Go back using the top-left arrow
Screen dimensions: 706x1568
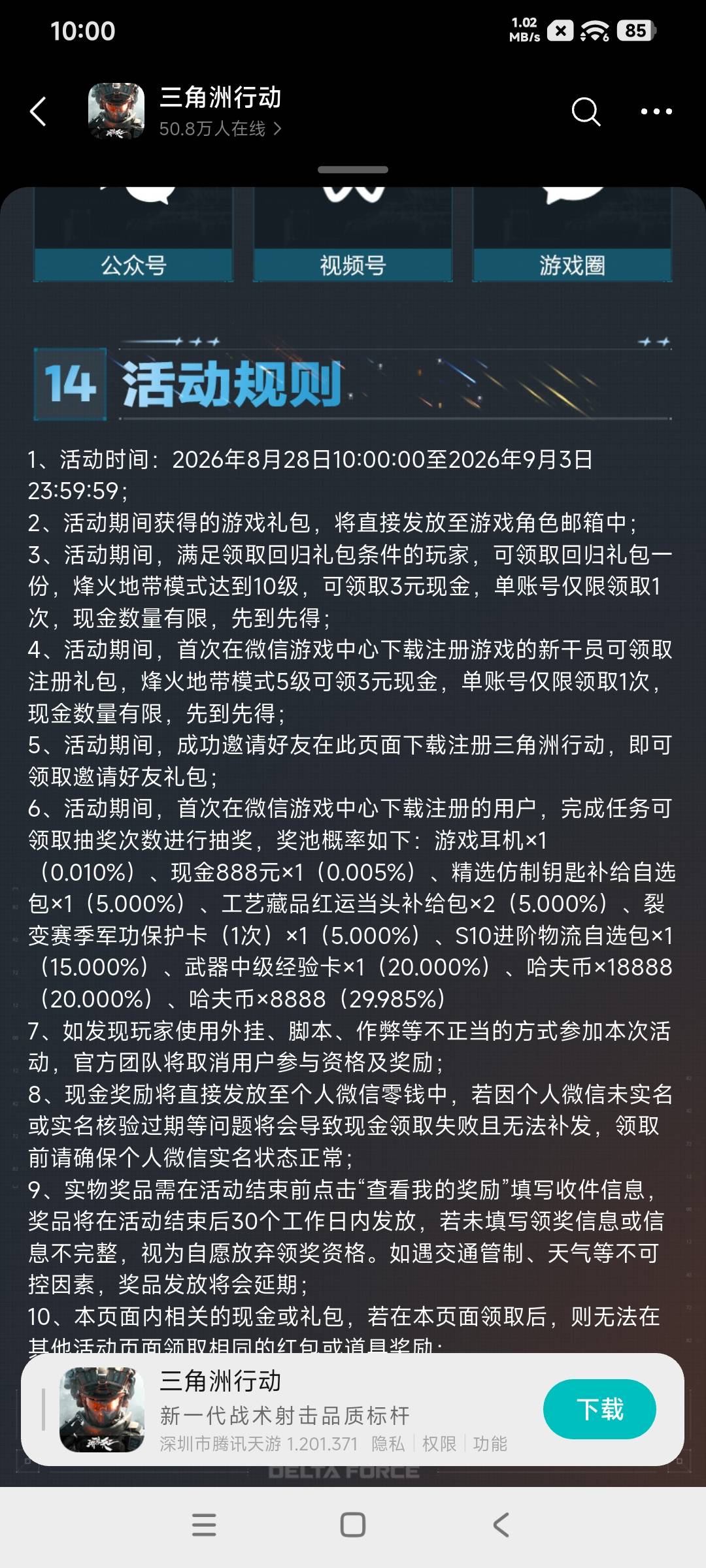tap(39, 111)
